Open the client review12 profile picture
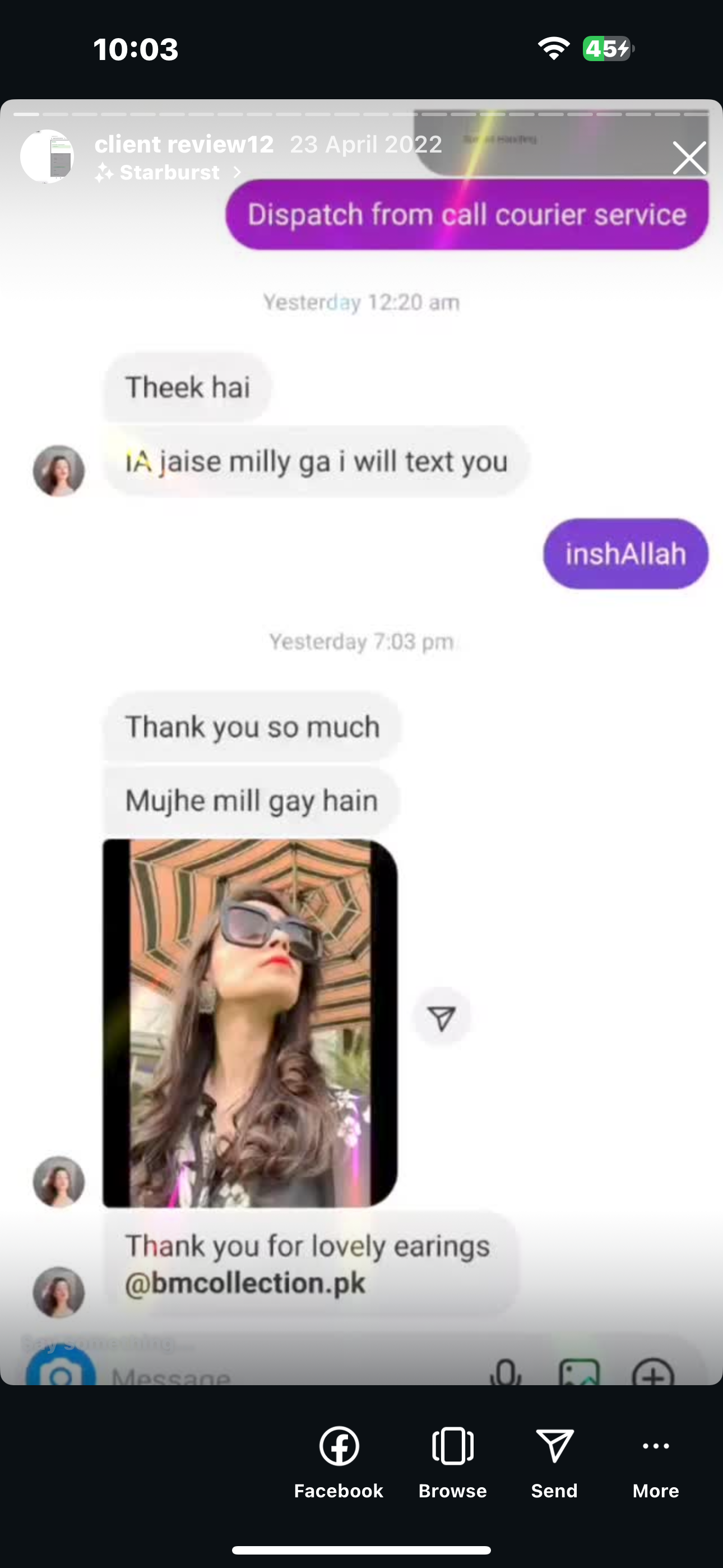This screenshot has height=1568, width=723. 47,156
